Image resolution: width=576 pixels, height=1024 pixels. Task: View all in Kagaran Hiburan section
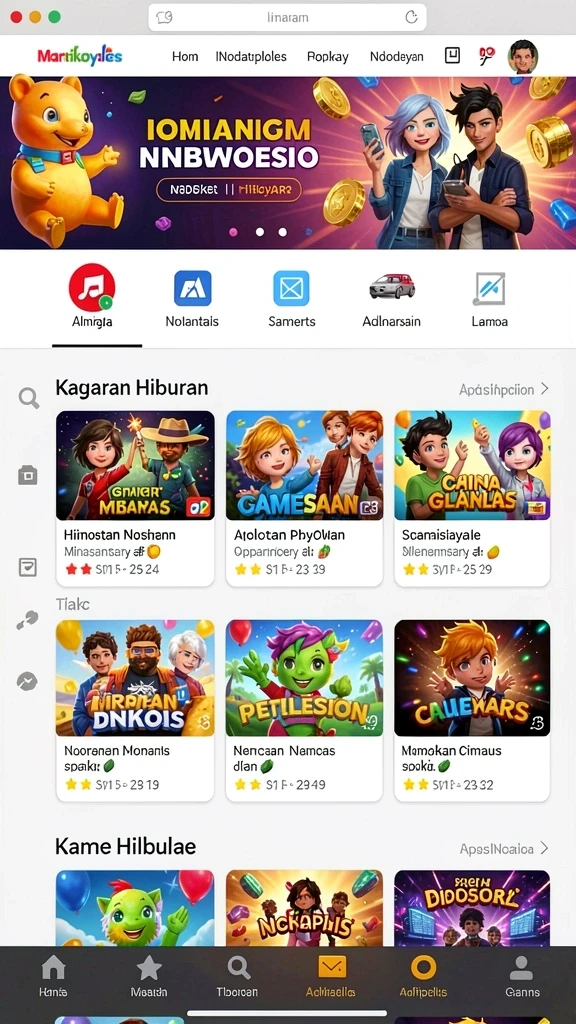504,389
